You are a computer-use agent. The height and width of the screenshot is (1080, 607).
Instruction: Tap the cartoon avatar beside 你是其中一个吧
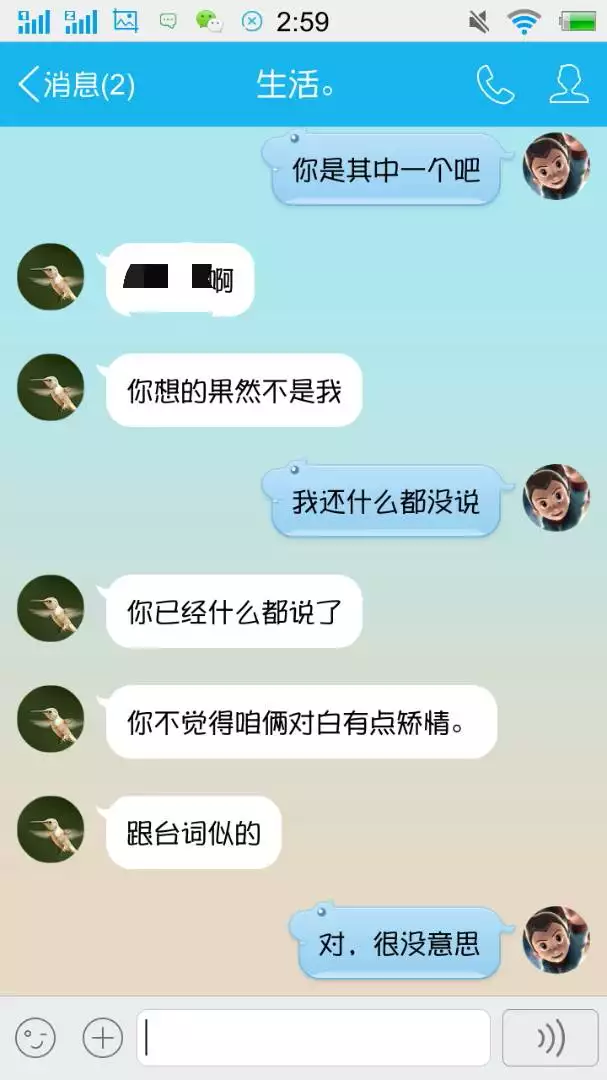[x=556, y=166]
